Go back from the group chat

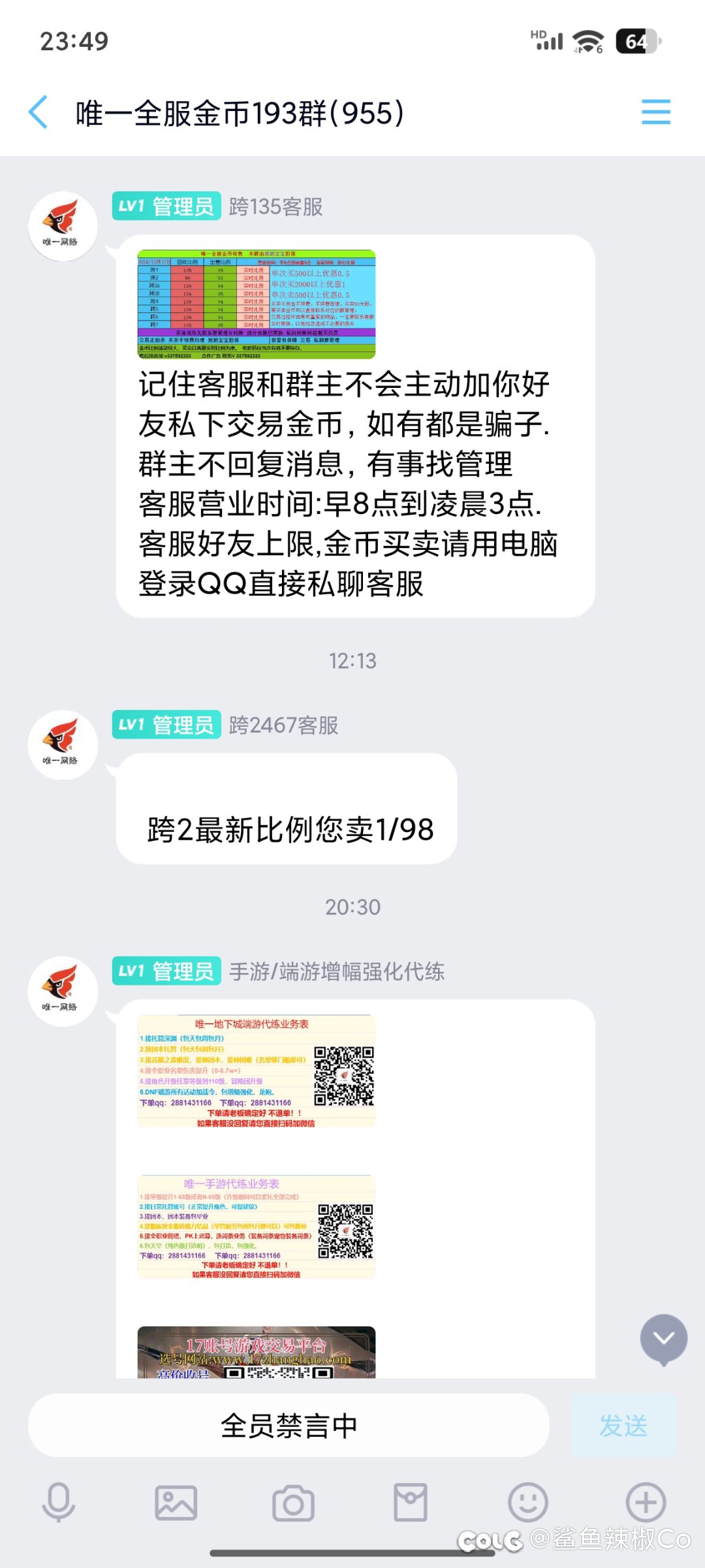[x=39, y=112]
